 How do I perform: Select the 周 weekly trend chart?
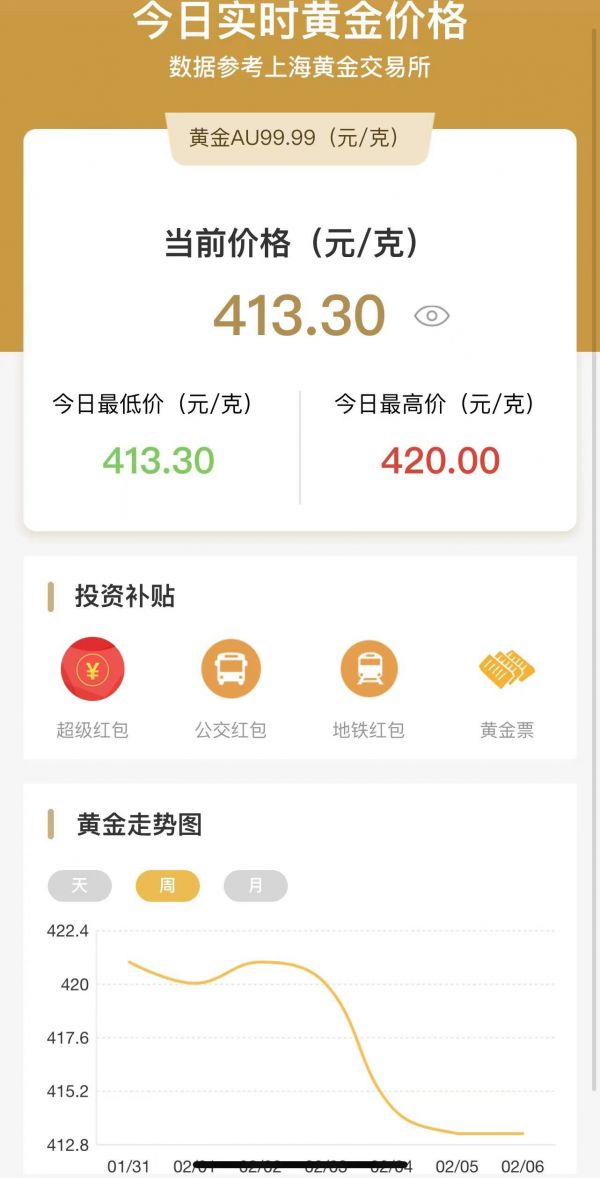(167, 885)
